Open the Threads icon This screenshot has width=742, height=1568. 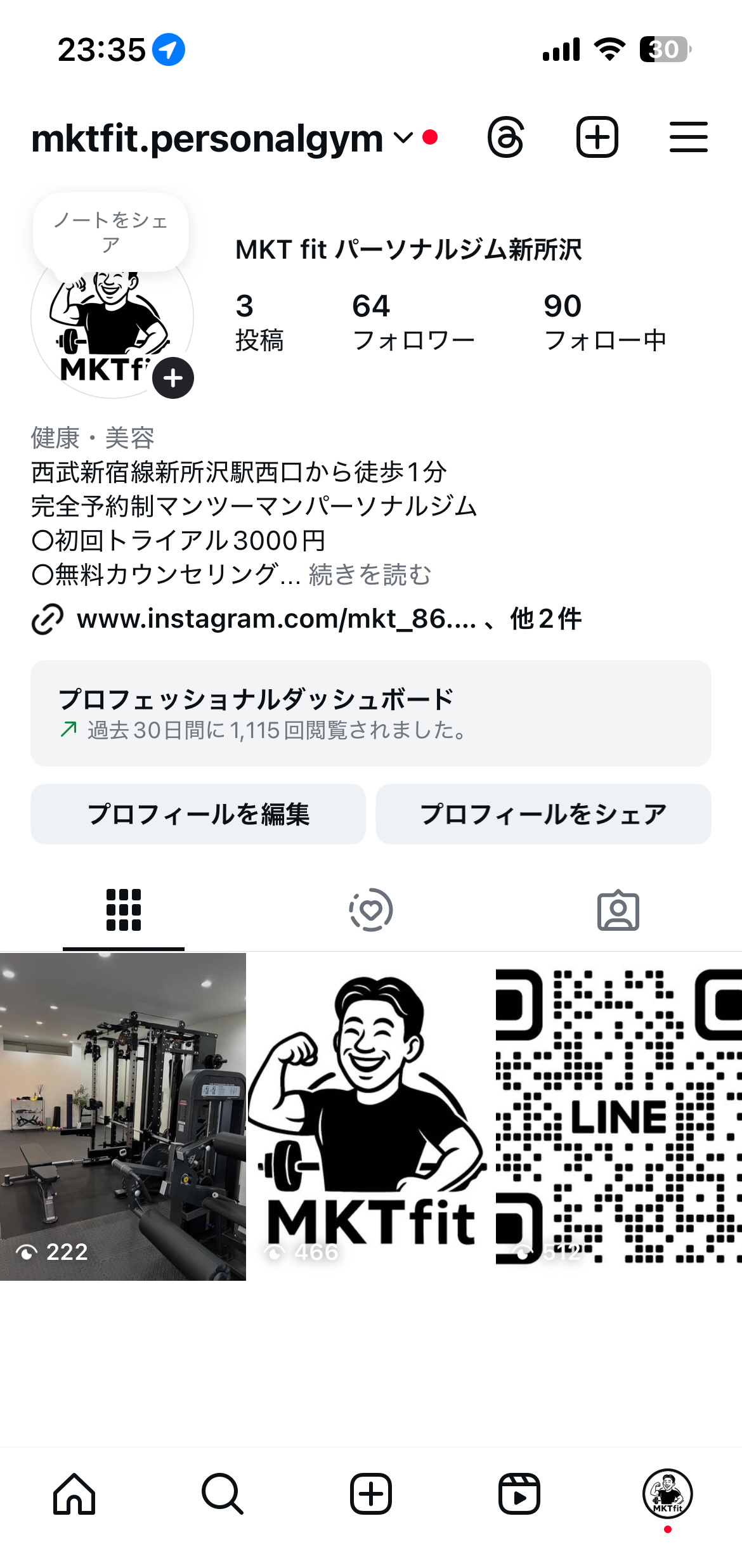(x=505, y=137)
